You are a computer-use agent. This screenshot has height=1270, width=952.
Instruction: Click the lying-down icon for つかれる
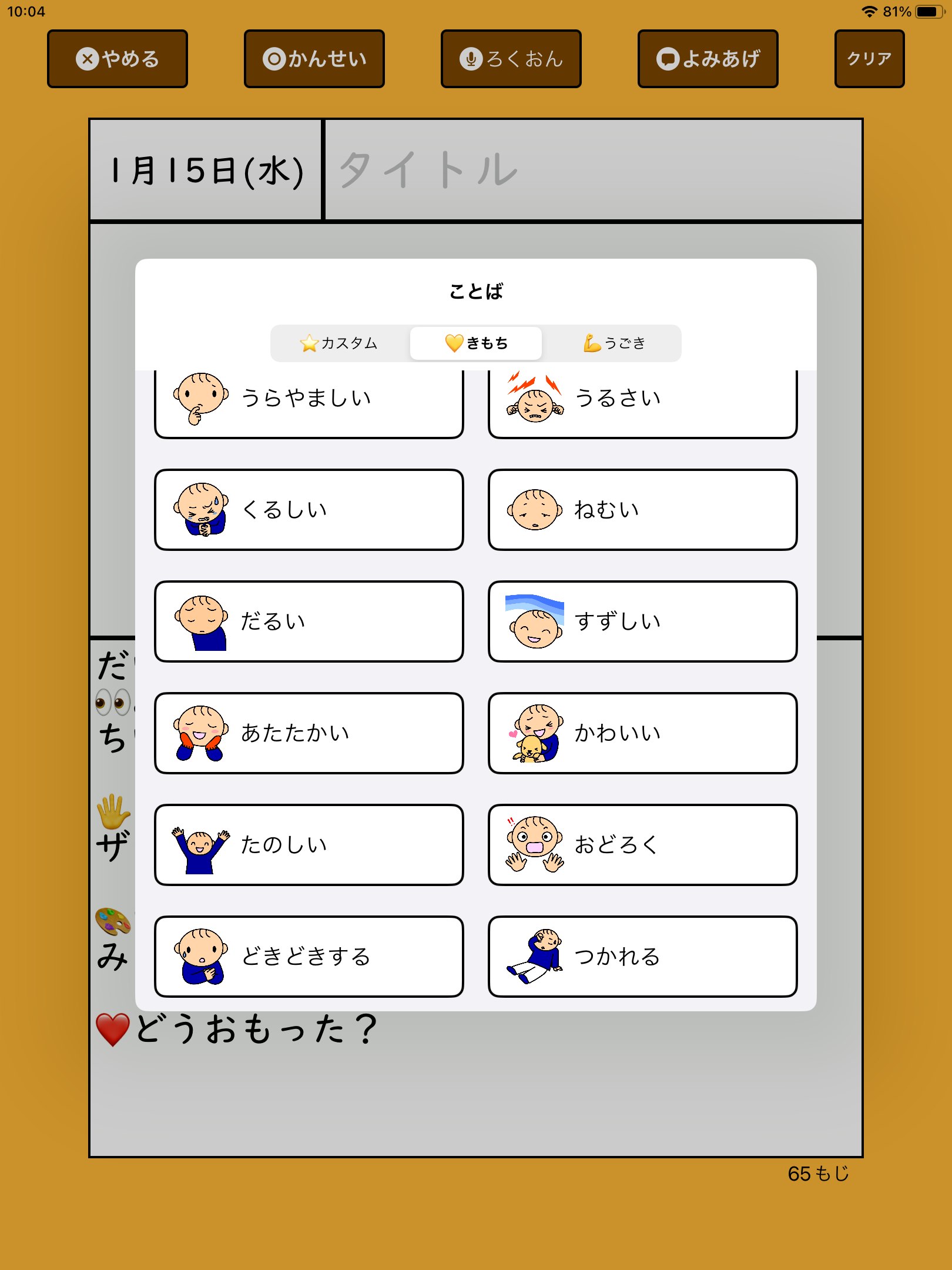[535, 956]
